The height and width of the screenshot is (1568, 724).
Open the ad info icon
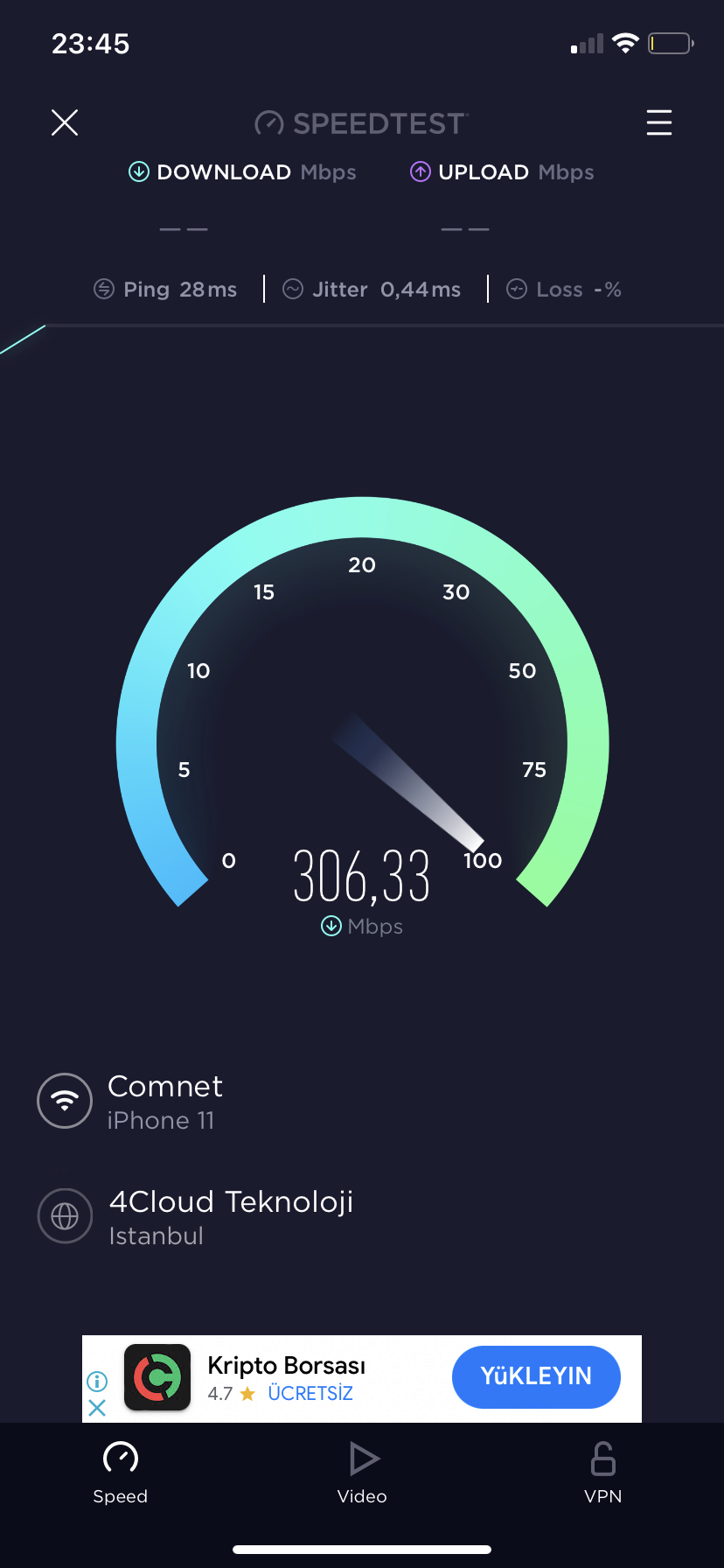(97, 1382)
